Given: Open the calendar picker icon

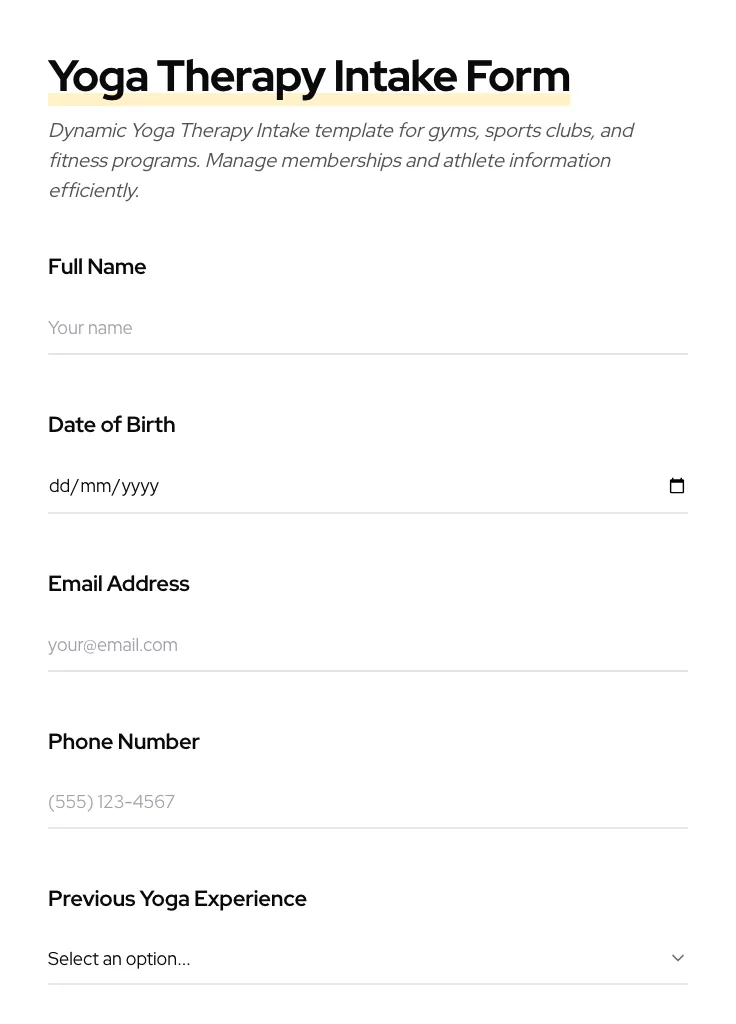Looking at the screenshot, I should click(x=677, y=486).
